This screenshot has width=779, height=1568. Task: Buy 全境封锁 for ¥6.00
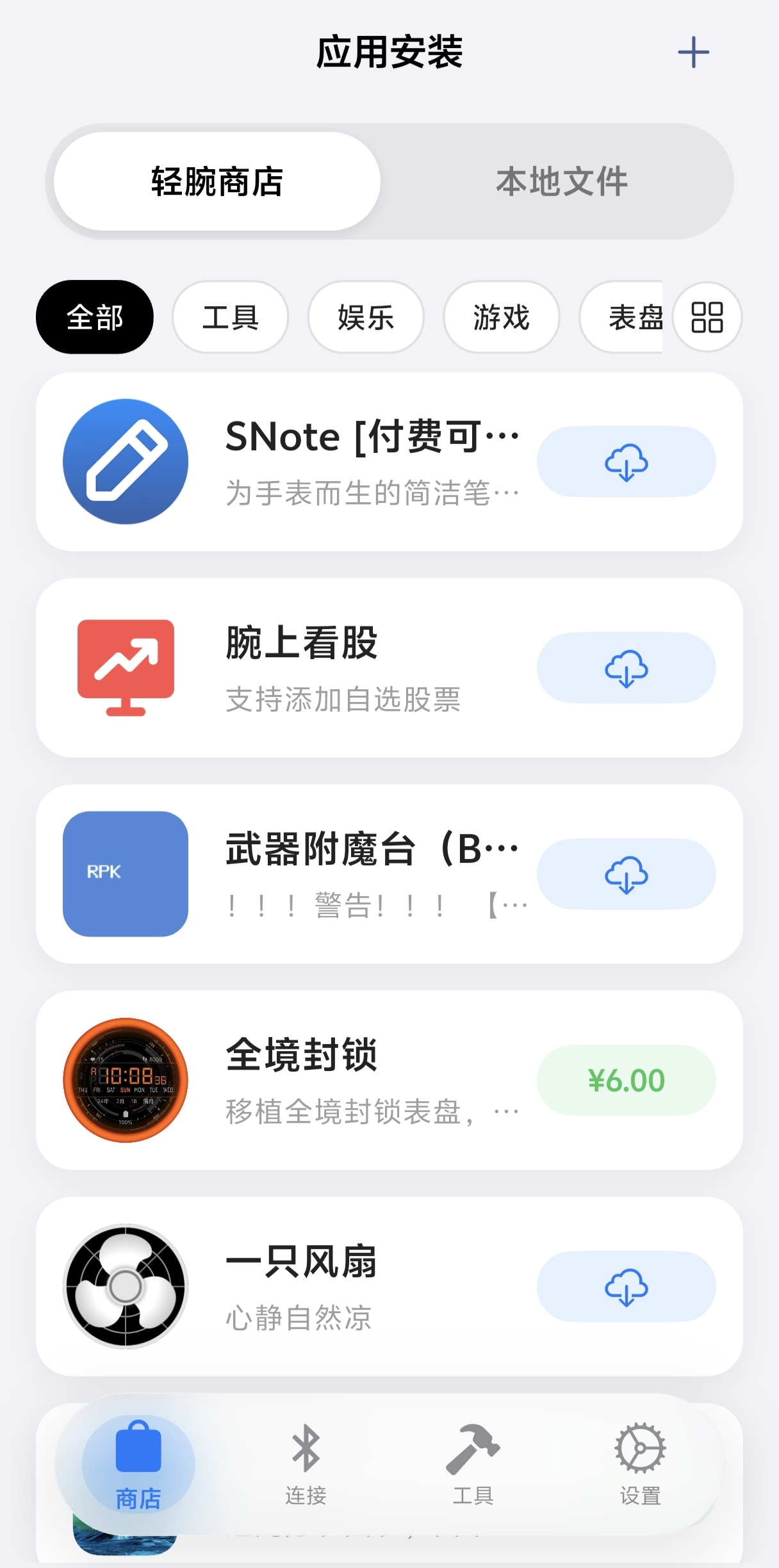point(626,1081)
